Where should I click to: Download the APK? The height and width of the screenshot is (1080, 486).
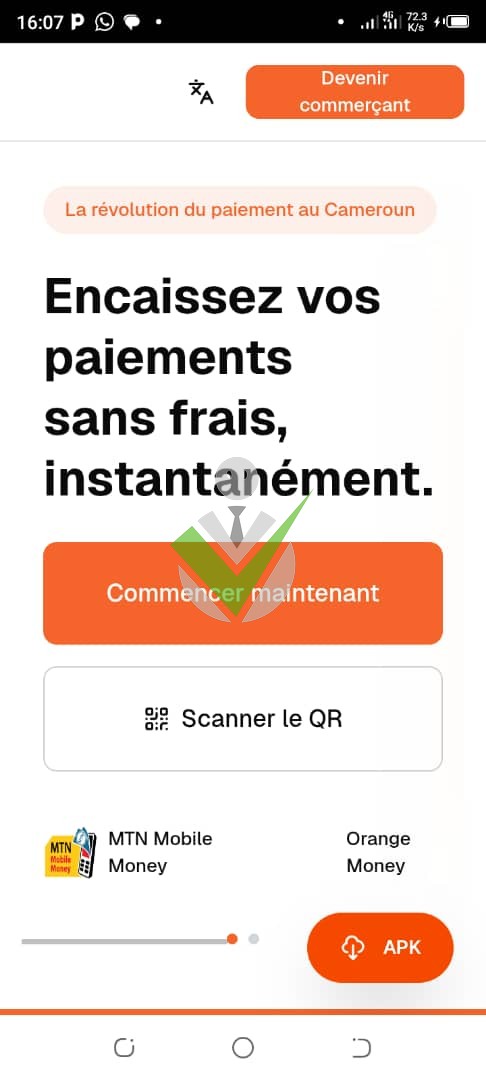(380, 947)
